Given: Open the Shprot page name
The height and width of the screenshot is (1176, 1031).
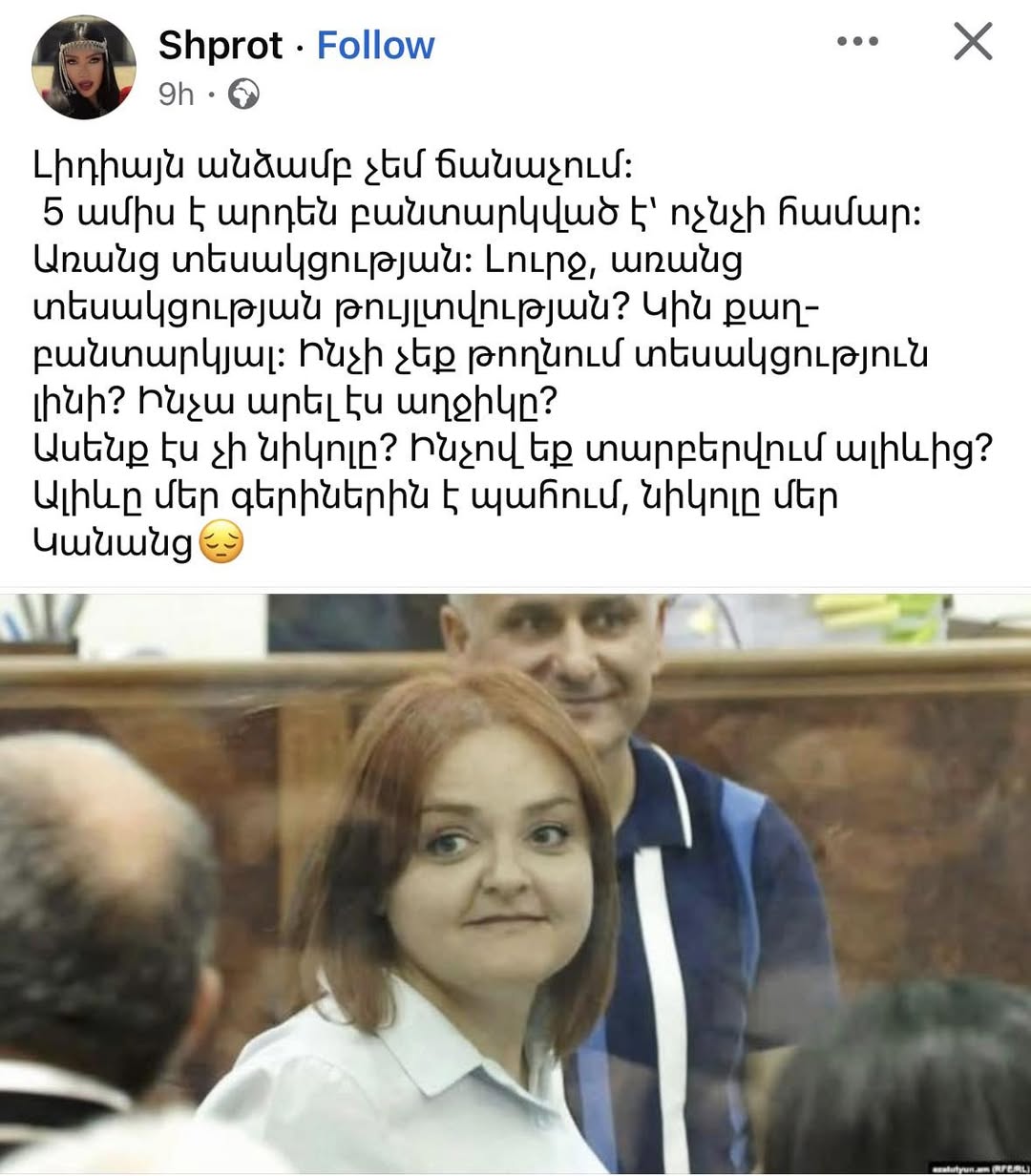Looking at the screenshot, I should click(220, 45).
